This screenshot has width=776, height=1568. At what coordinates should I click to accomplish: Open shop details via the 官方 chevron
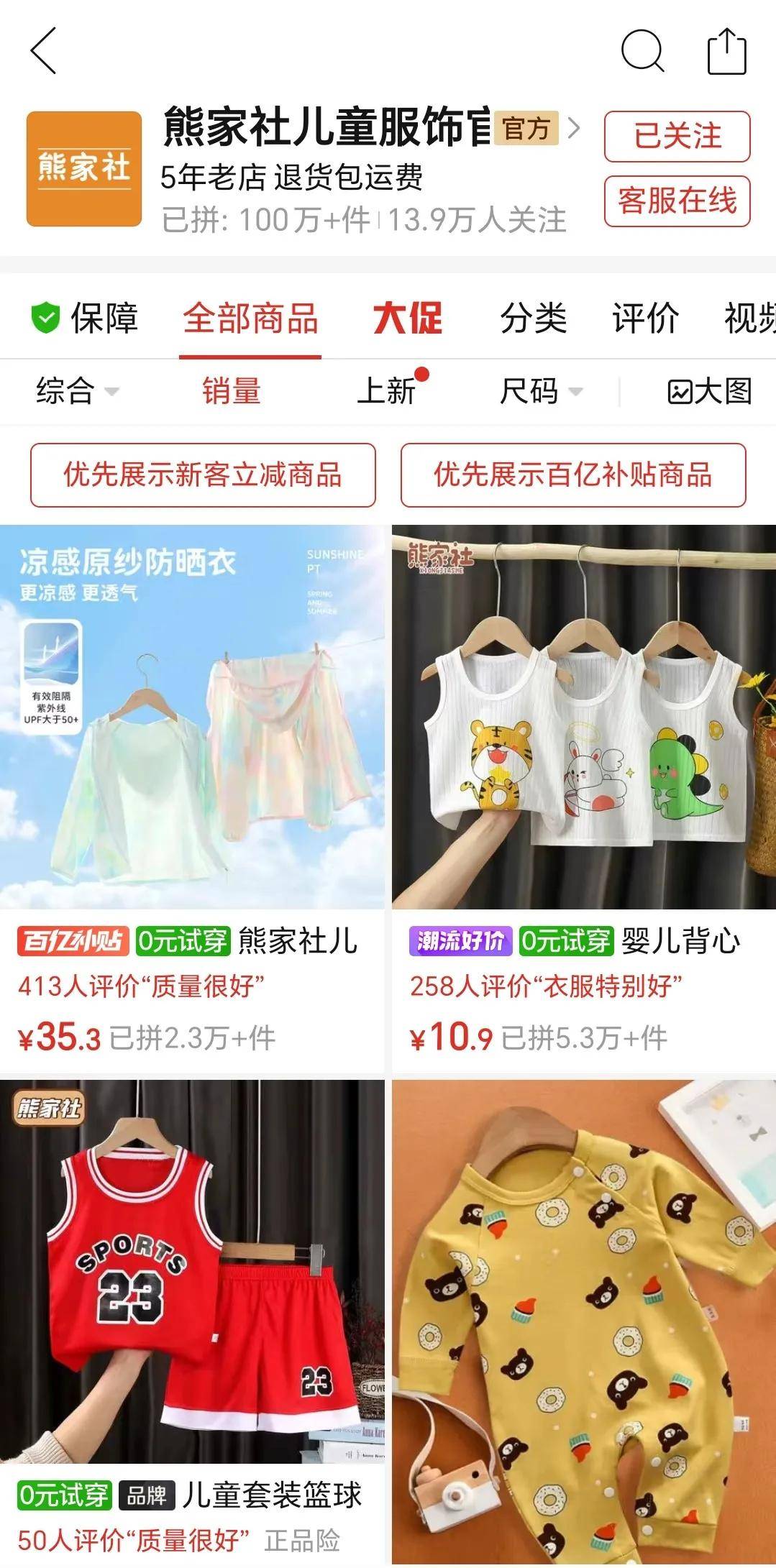pyautogui.click(x=573, y=129)
